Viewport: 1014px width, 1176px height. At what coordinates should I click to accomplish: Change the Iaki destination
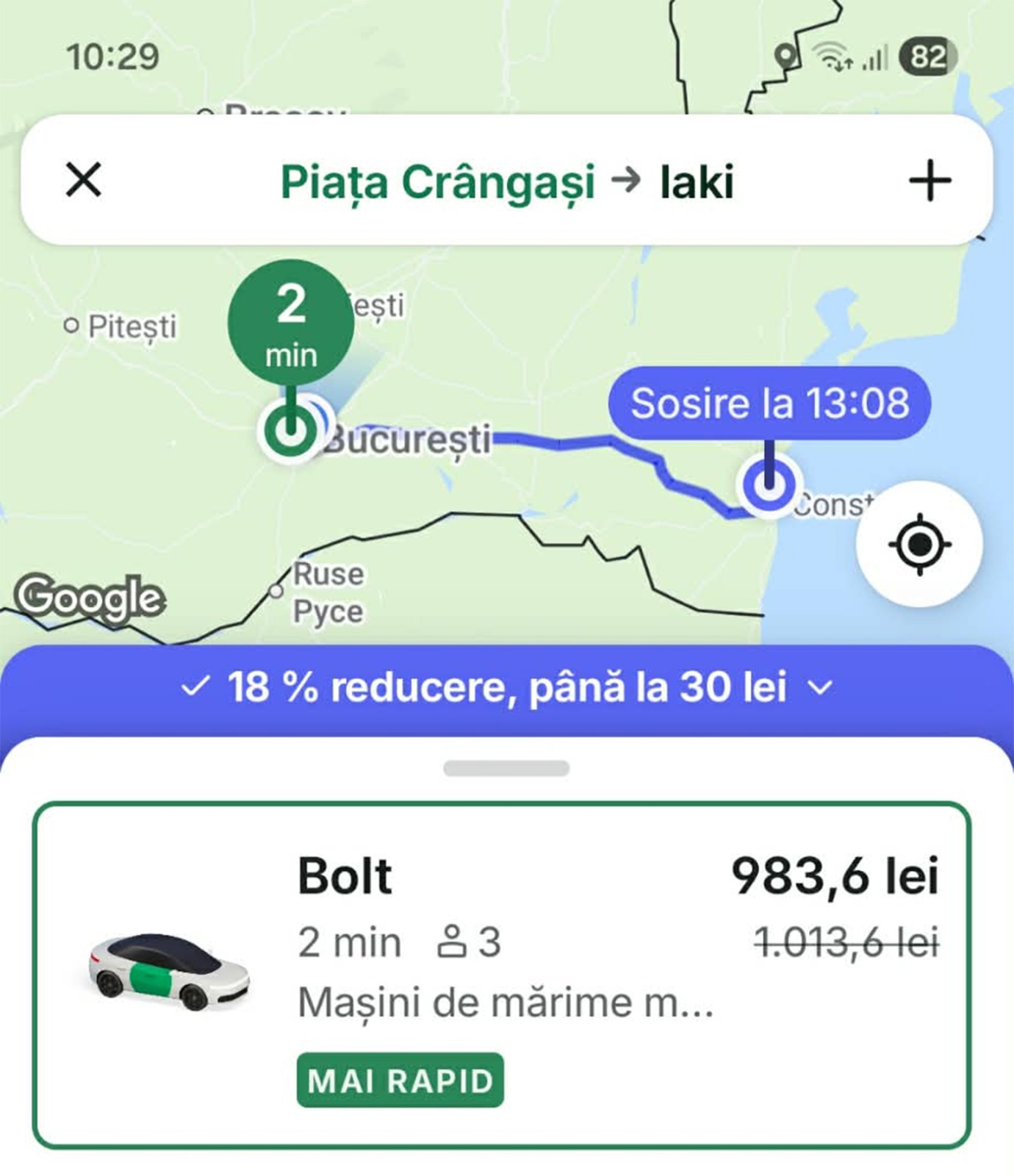point(697,182)
